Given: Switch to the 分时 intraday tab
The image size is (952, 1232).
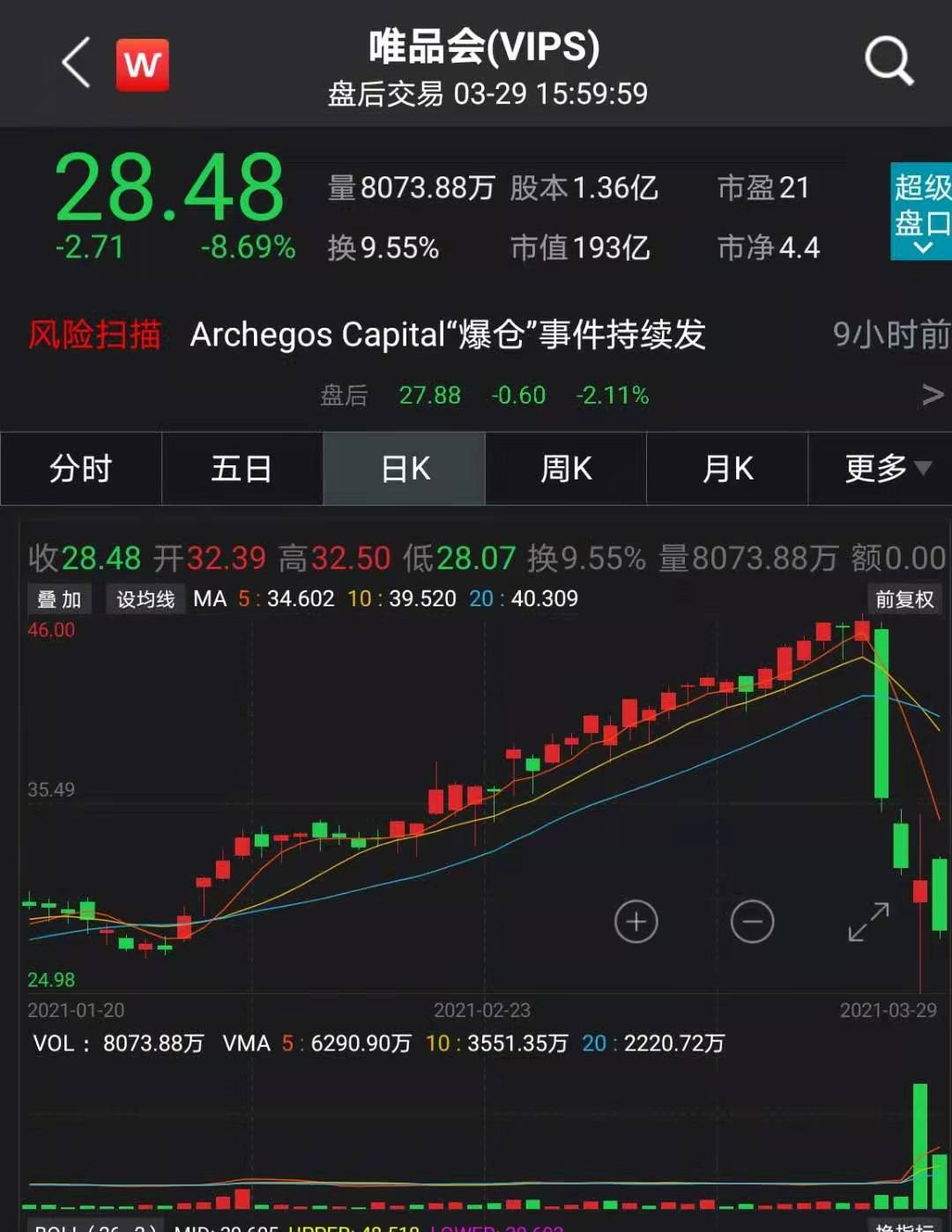Looking at the screenshot, I should (79, 469).
